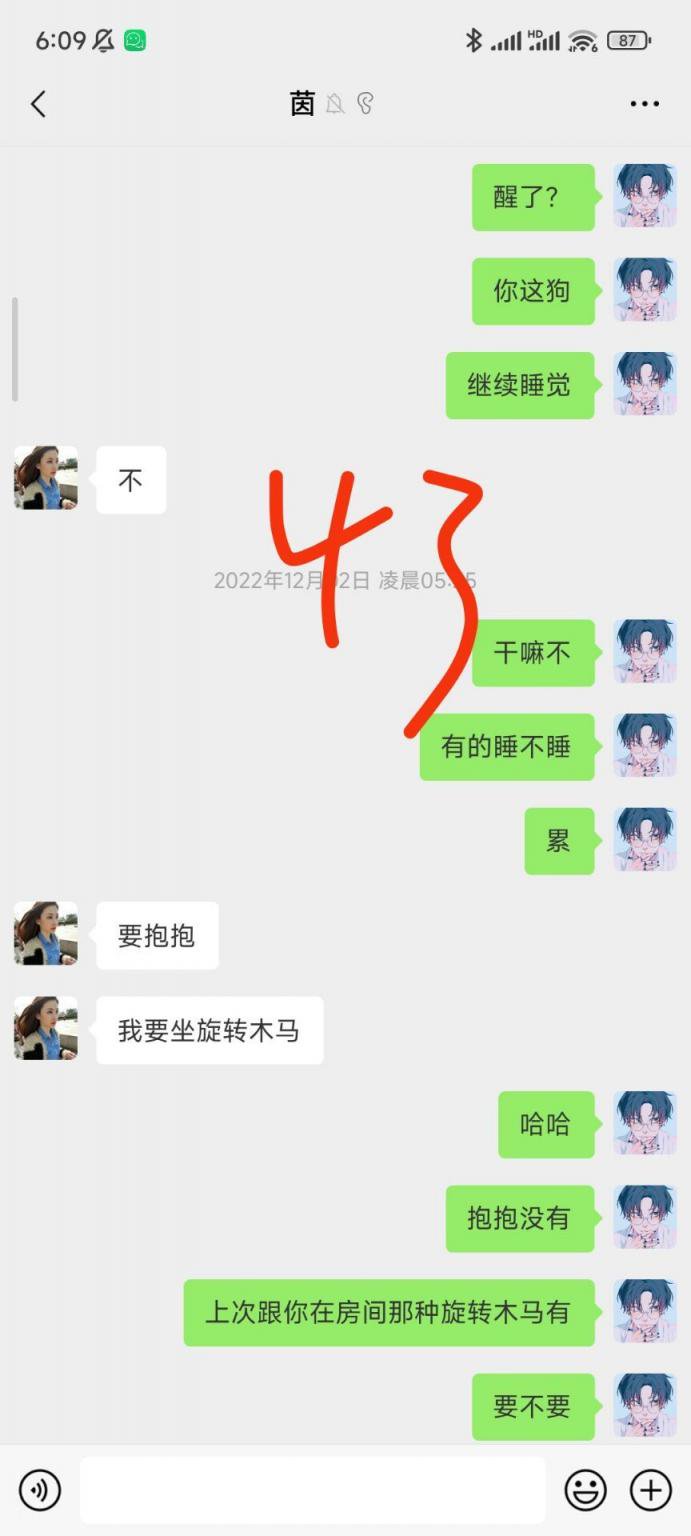Open the plus attachment menu
The height and width of the screenshot is (1536, 691).
650,1490
